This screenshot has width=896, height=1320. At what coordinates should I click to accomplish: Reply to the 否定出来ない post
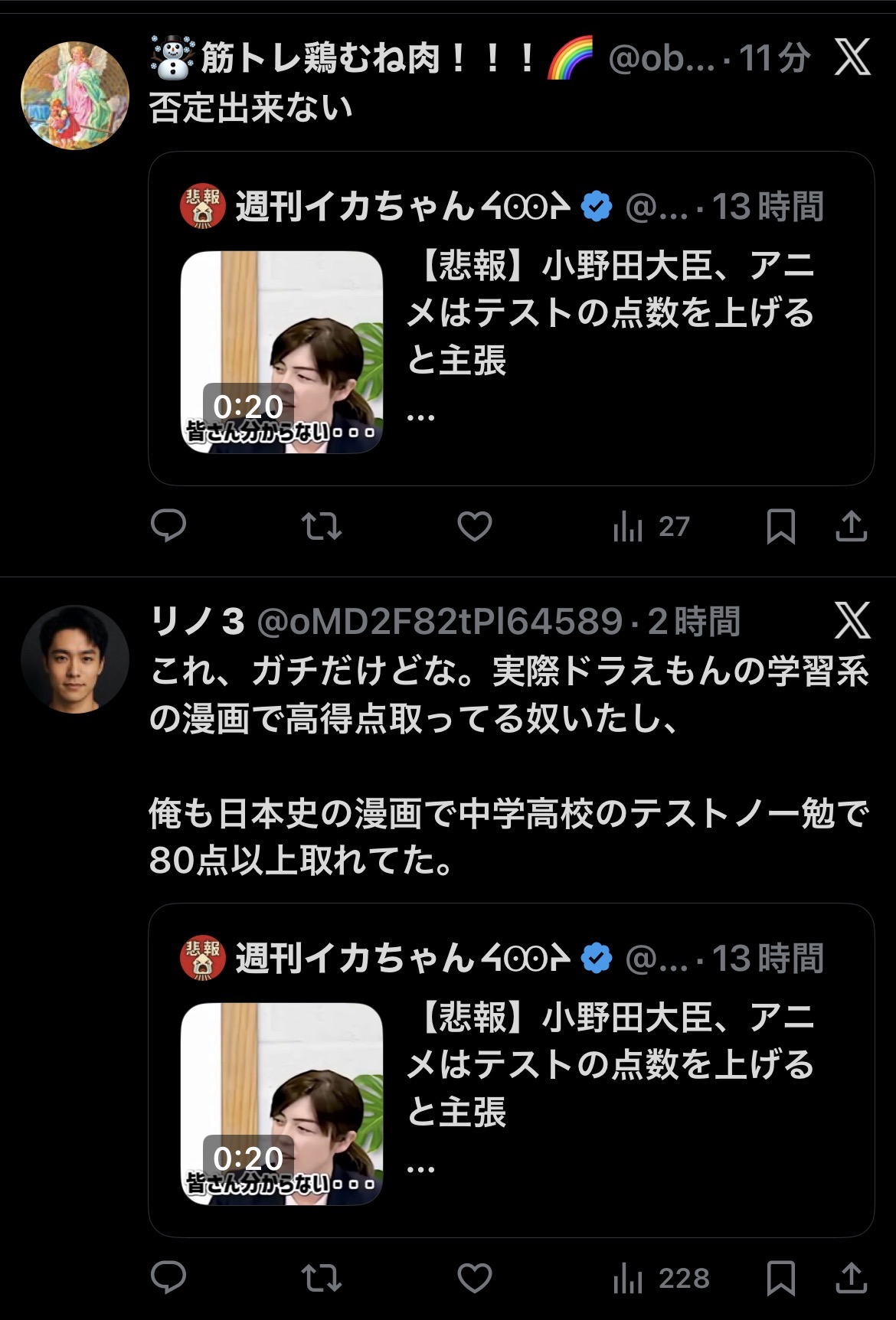(168, 526)
